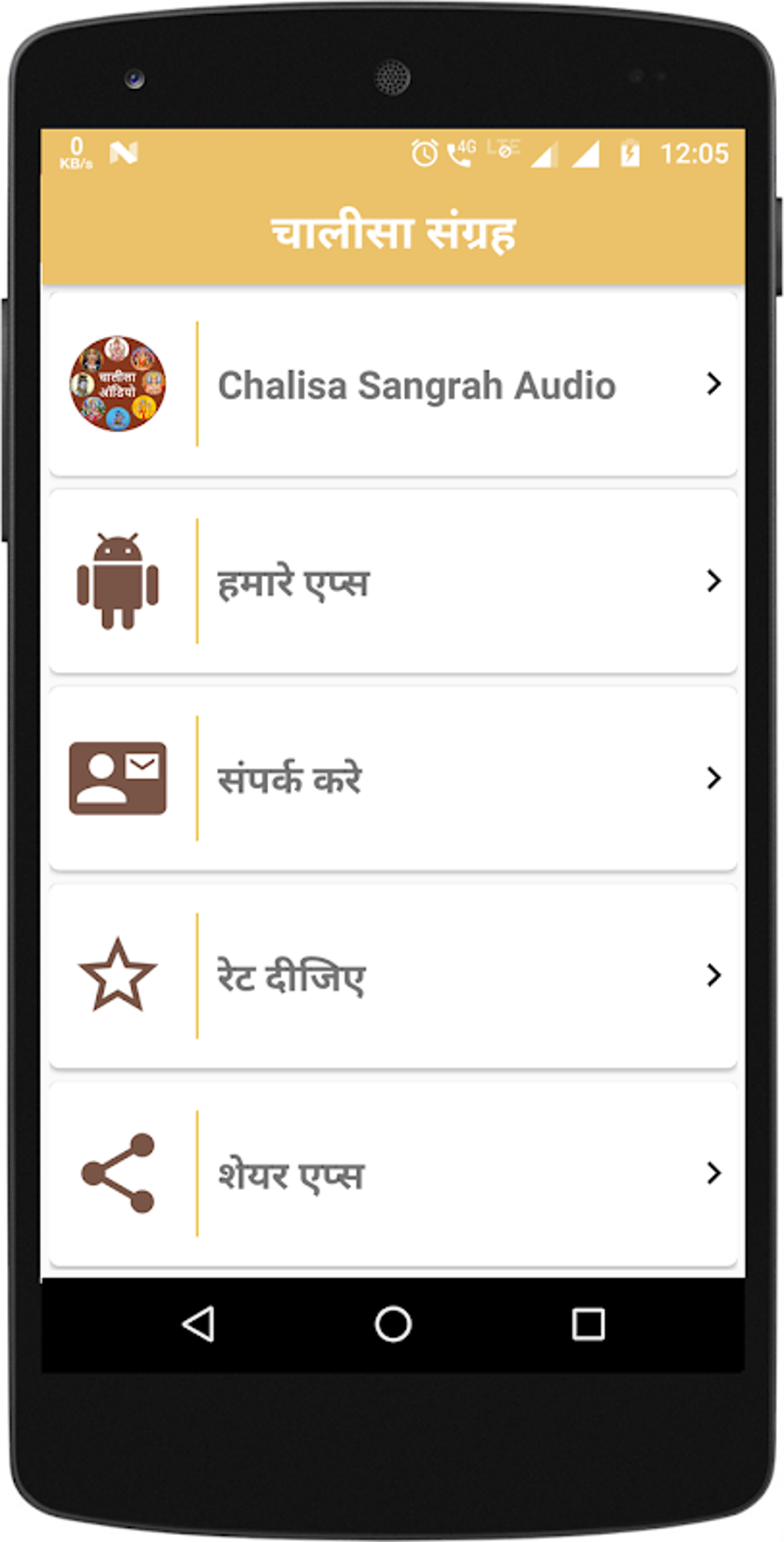Open the हमारे एप्स row

tap(392, 582)
